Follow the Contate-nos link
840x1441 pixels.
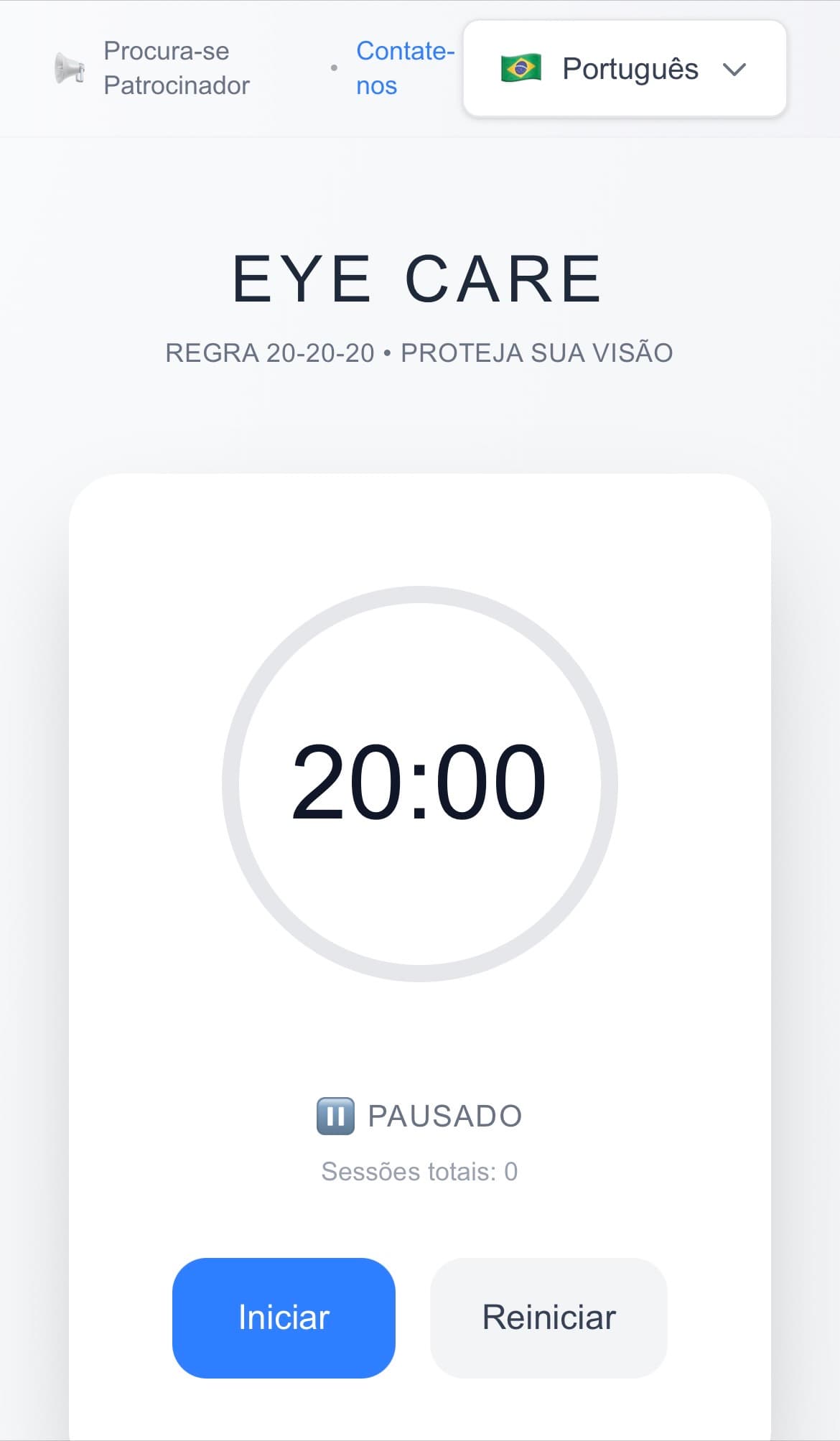pyautogui.click(x=404, y=68)
